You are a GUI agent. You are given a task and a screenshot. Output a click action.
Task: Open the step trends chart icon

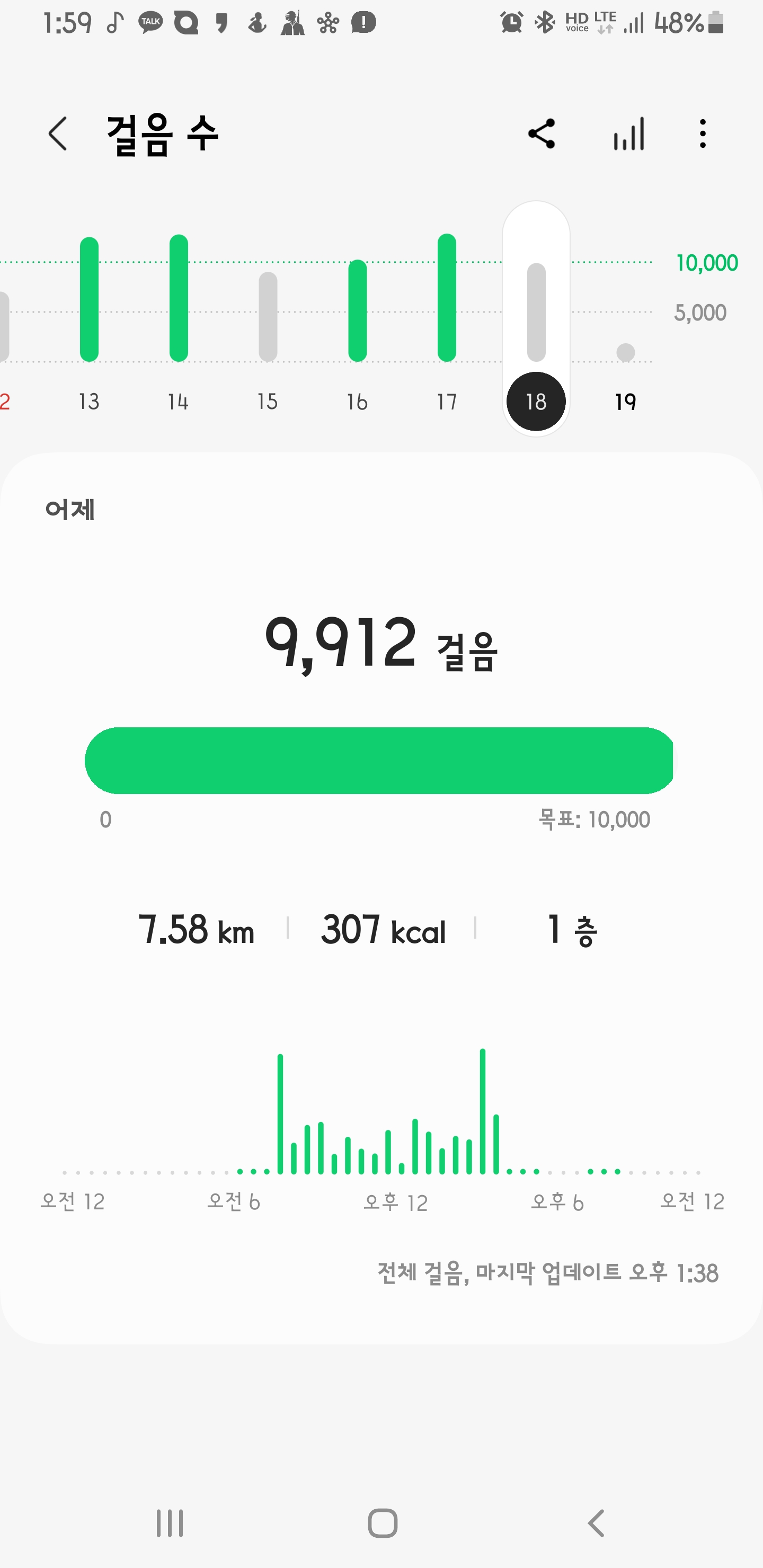628,134
